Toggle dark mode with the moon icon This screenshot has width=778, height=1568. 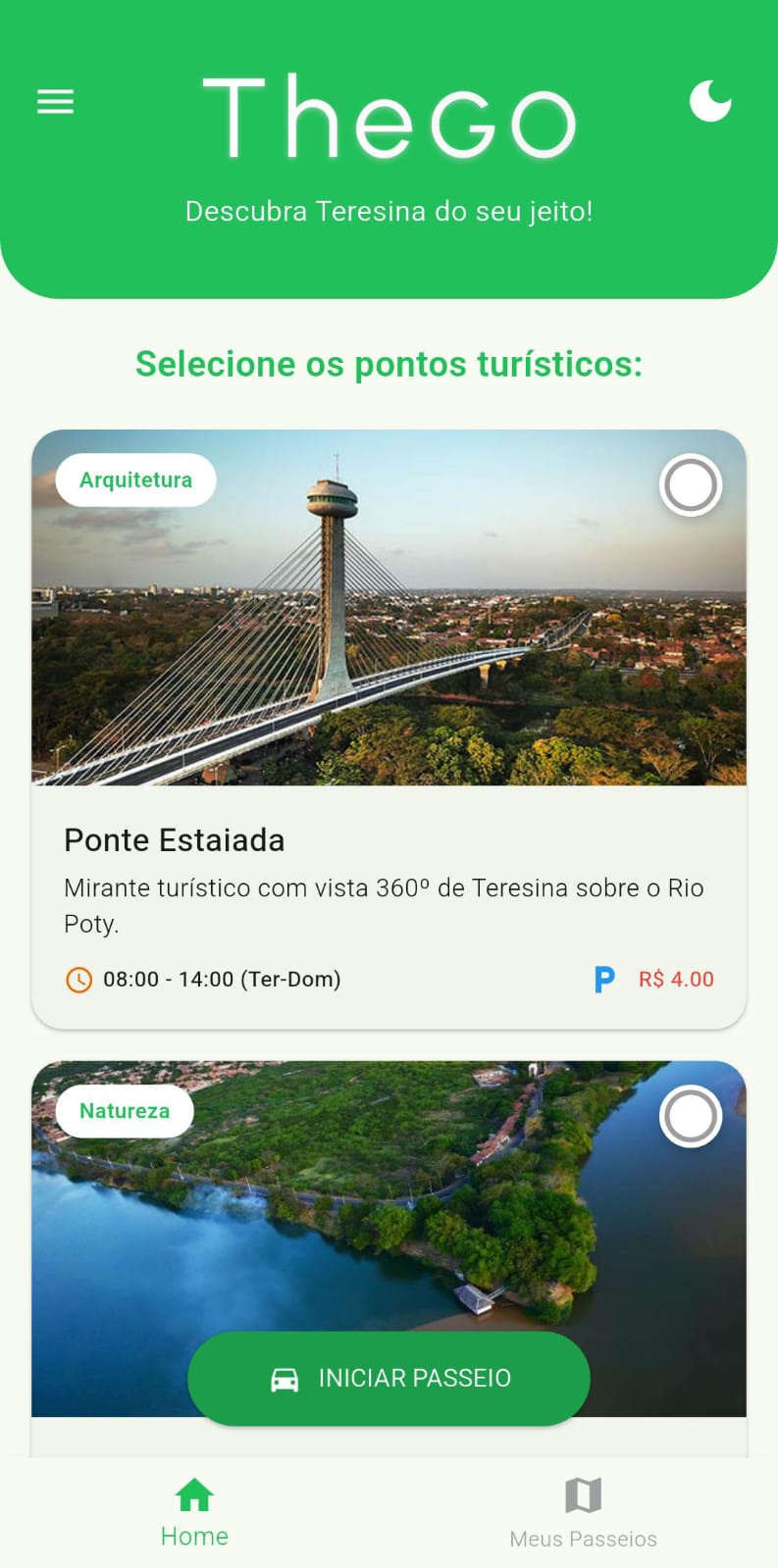click(709, 102)
